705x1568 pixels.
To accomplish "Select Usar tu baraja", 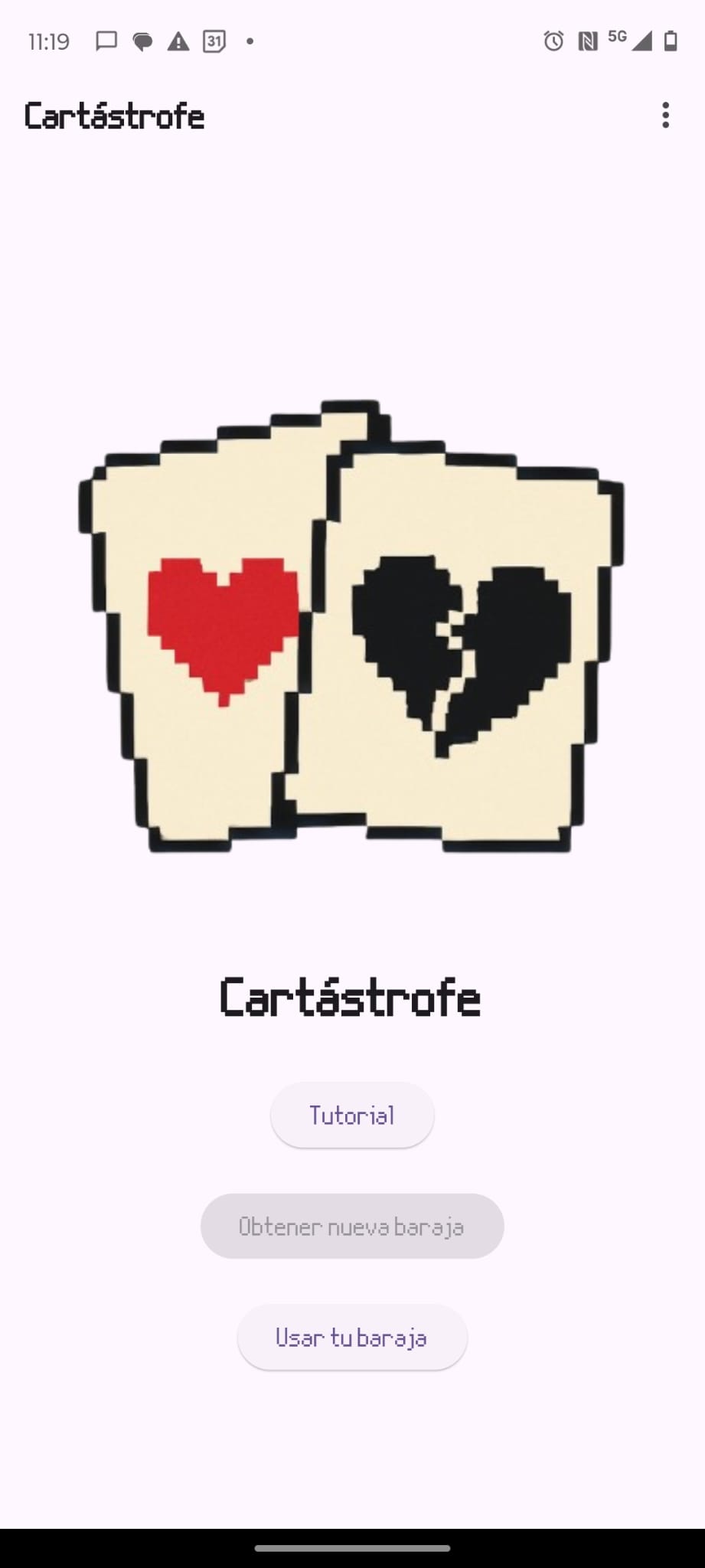I will 352,1338.
